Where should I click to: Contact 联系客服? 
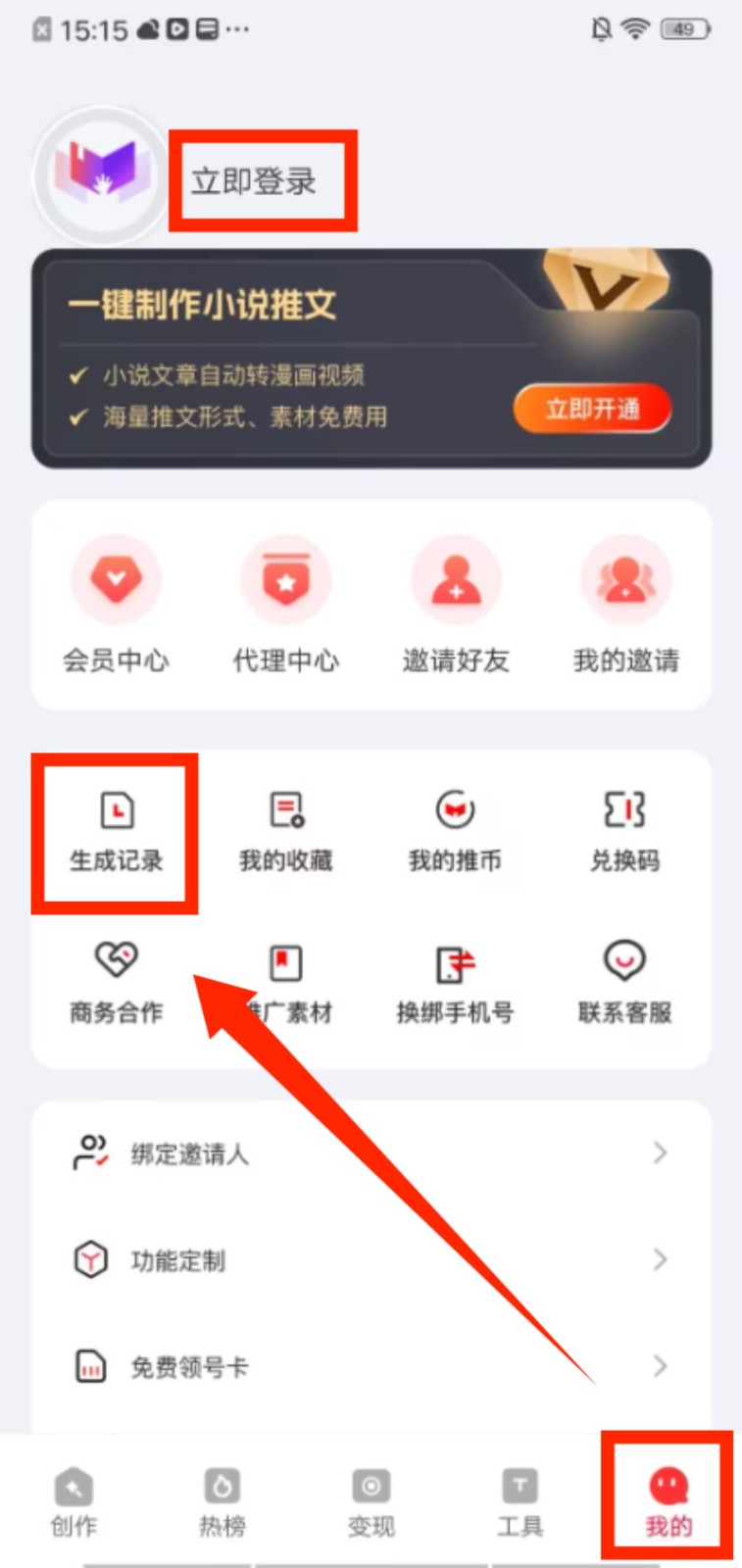coord(624,982)
